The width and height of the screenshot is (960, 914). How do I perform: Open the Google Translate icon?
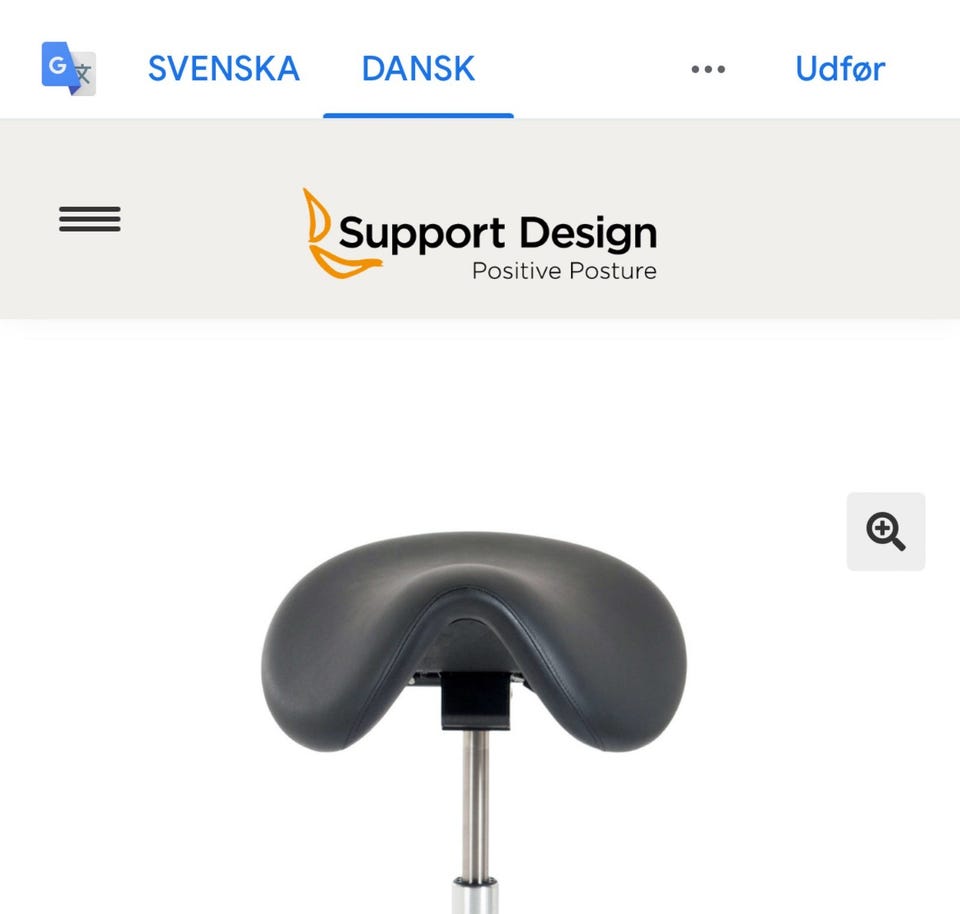click(x=68, y=69)
